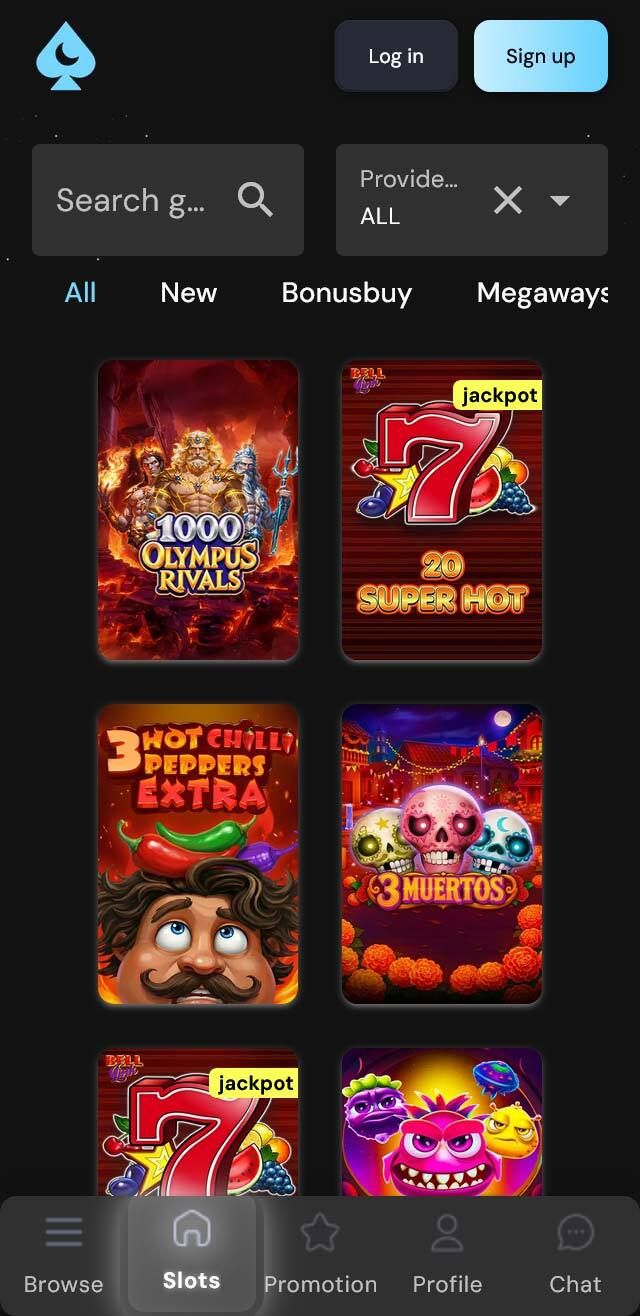Tap the spade logo to go home
This screenshot has height=1316, width=640.
(x=66, y=56)
